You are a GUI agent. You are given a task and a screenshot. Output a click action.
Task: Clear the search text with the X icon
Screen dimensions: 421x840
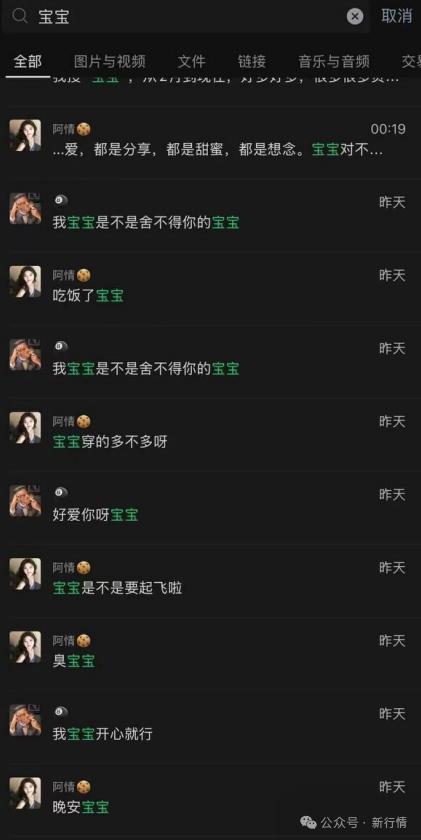click(x=355, y=17)
